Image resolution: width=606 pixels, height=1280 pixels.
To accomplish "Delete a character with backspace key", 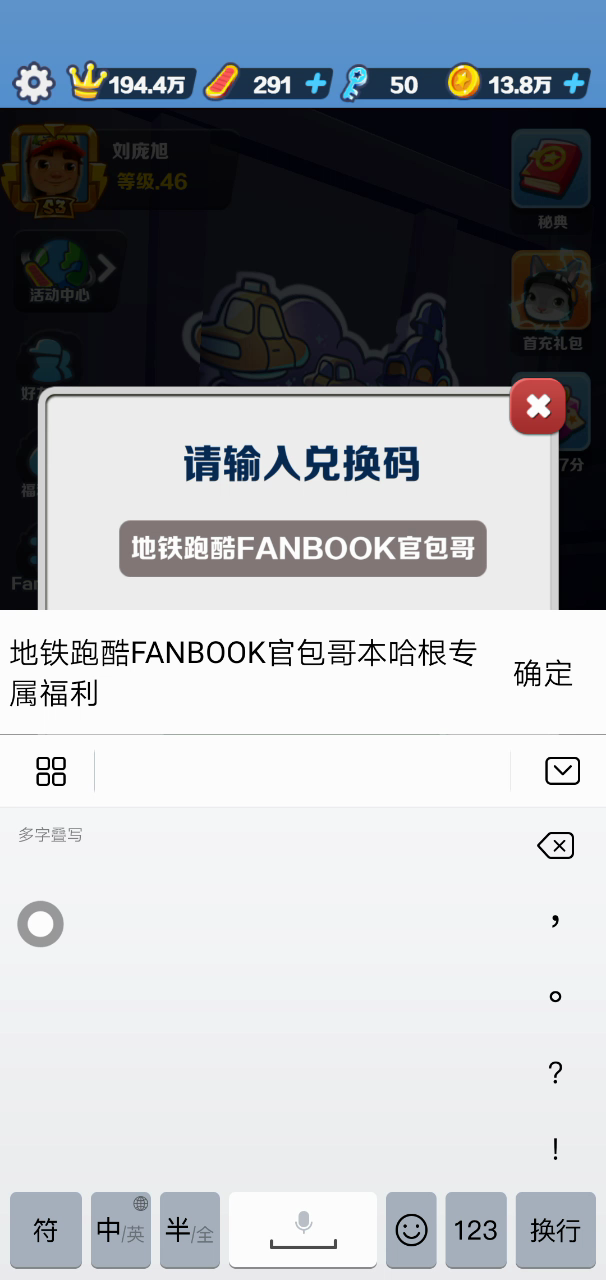I will pyautogui.click(x=555, y=846).
